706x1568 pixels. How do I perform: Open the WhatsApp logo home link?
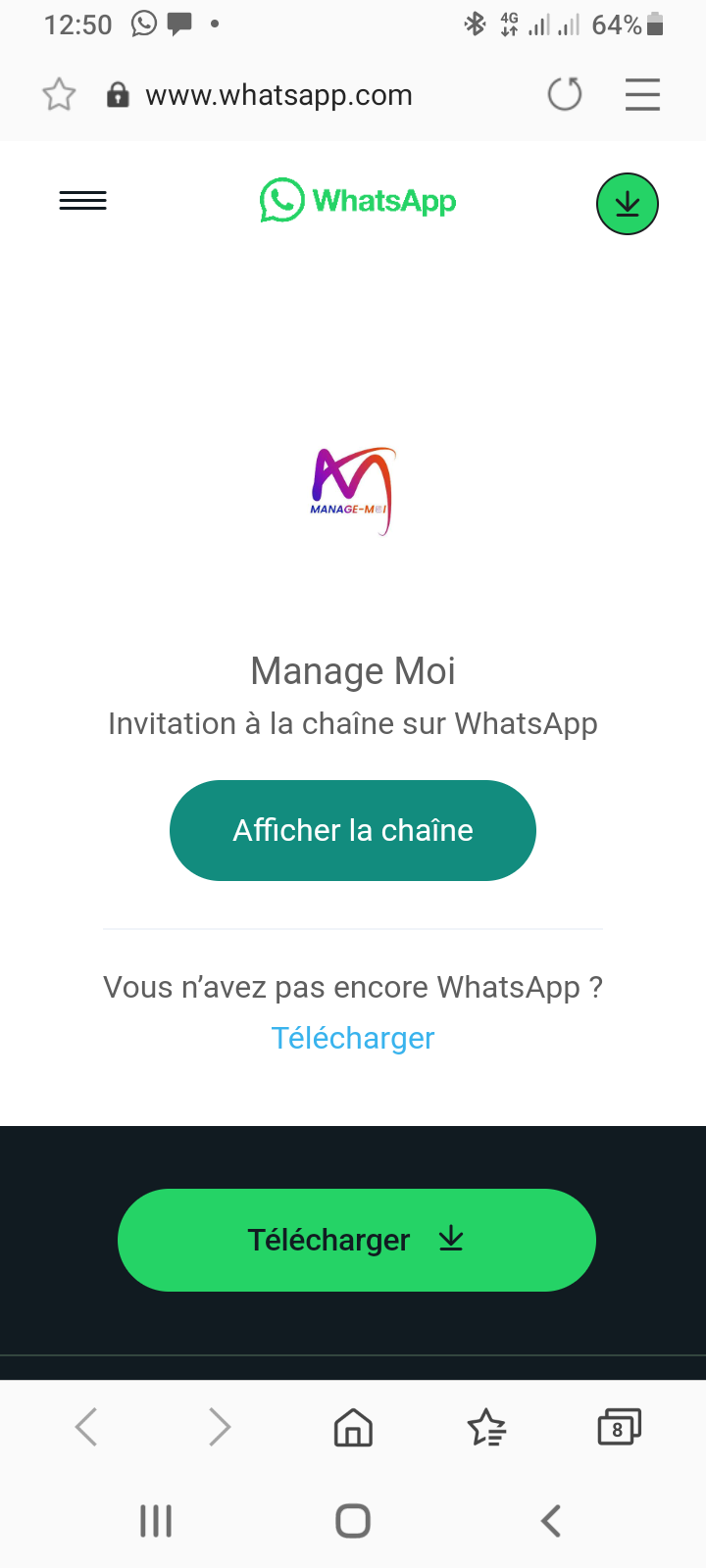click(358, 201)
